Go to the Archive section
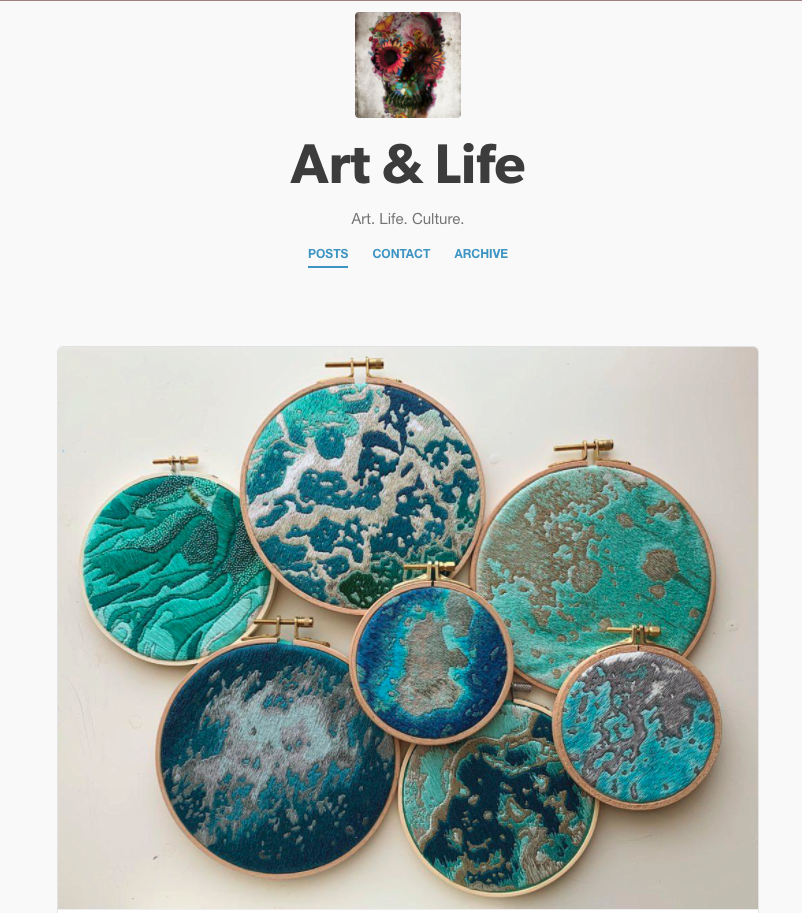 [x=481, y=254]
